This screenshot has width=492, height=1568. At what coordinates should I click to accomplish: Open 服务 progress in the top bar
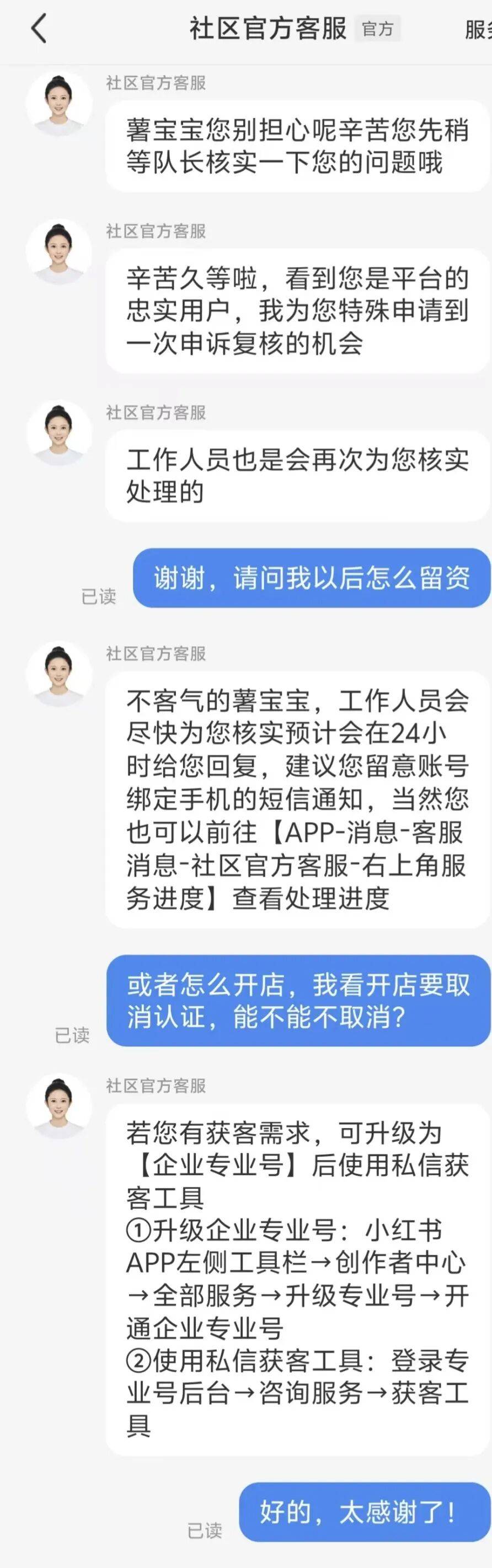(478, 29)
